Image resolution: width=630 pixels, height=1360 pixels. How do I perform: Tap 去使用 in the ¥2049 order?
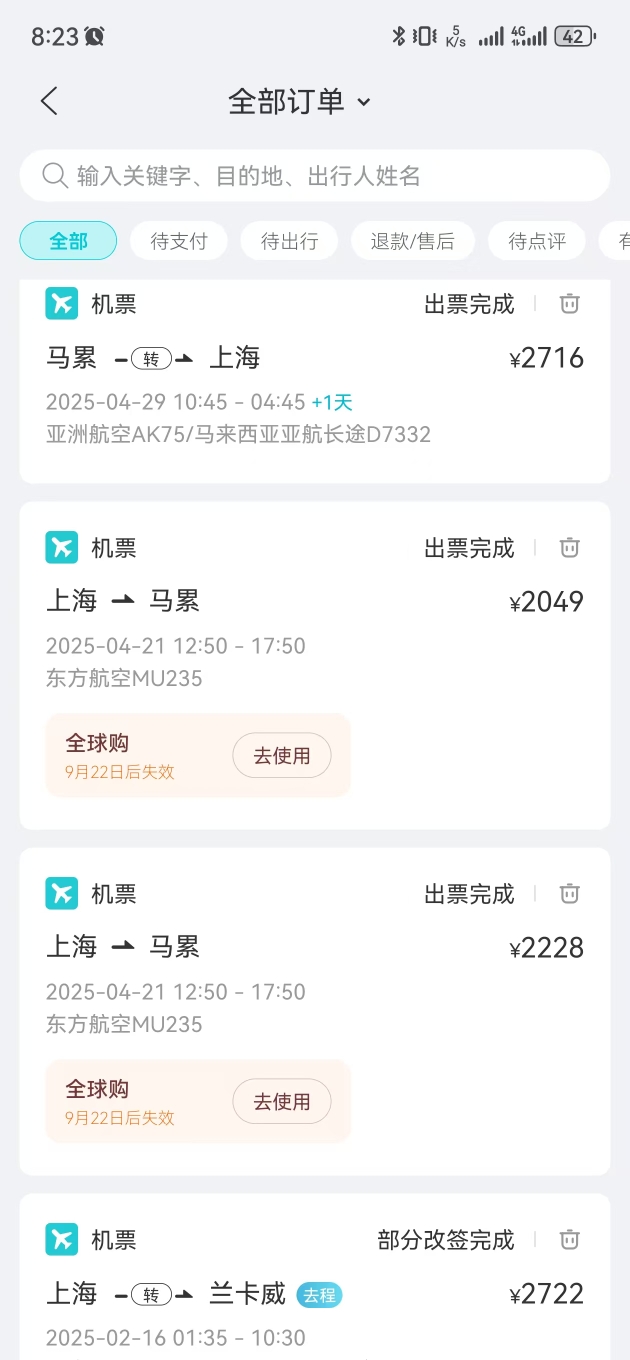(x=281, y=756)
